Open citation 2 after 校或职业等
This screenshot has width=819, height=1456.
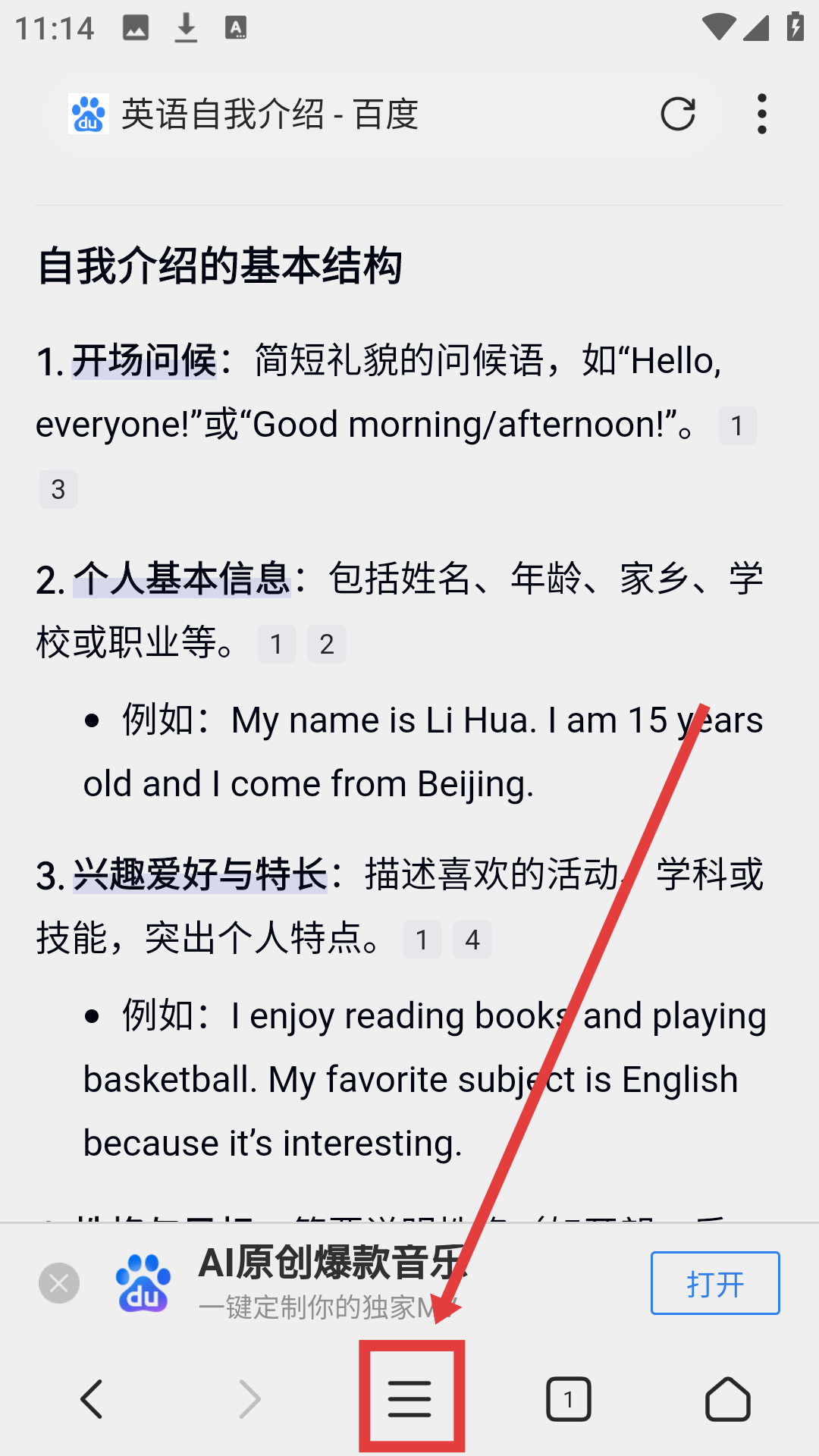point(327,645)
